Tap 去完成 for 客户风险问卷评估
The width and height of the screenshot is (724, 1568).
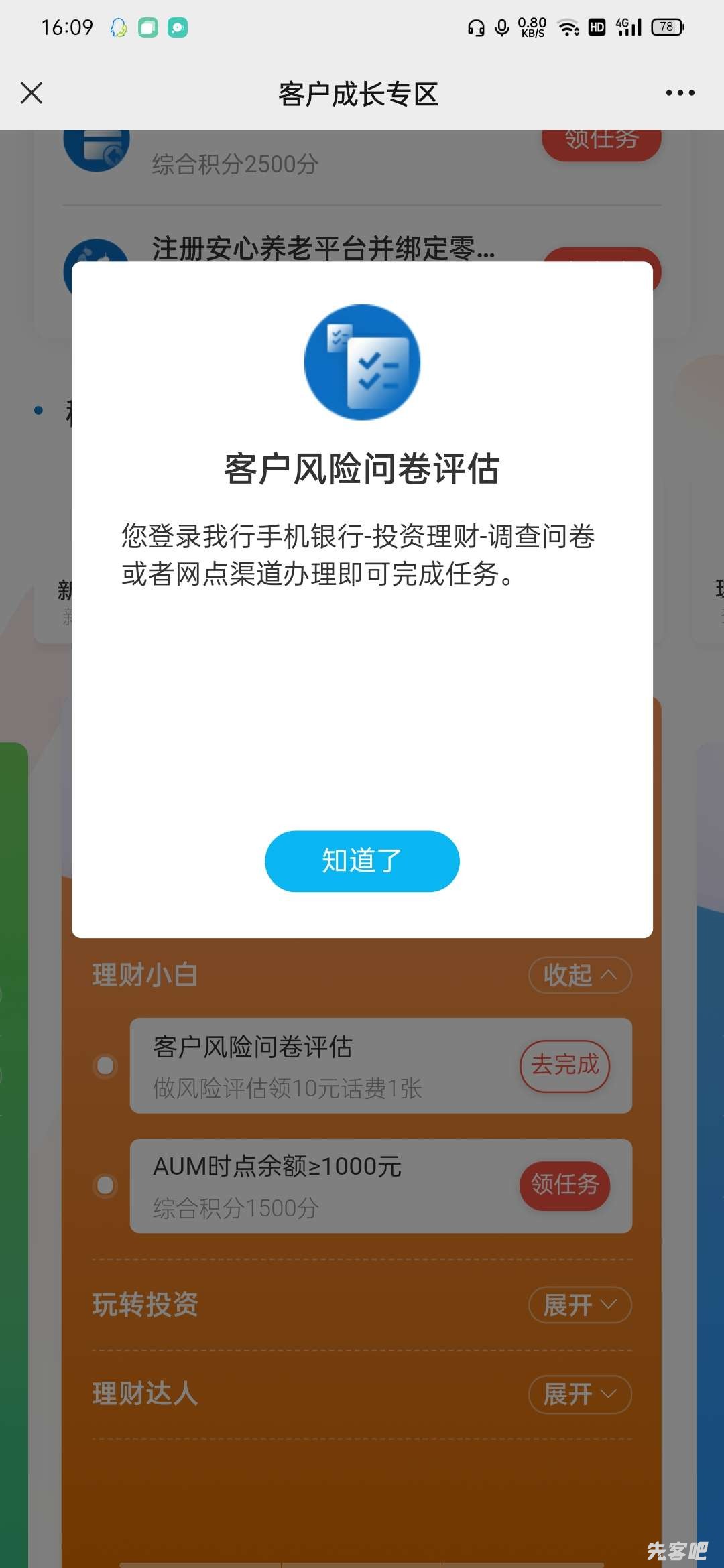(x=564, y=1065)
